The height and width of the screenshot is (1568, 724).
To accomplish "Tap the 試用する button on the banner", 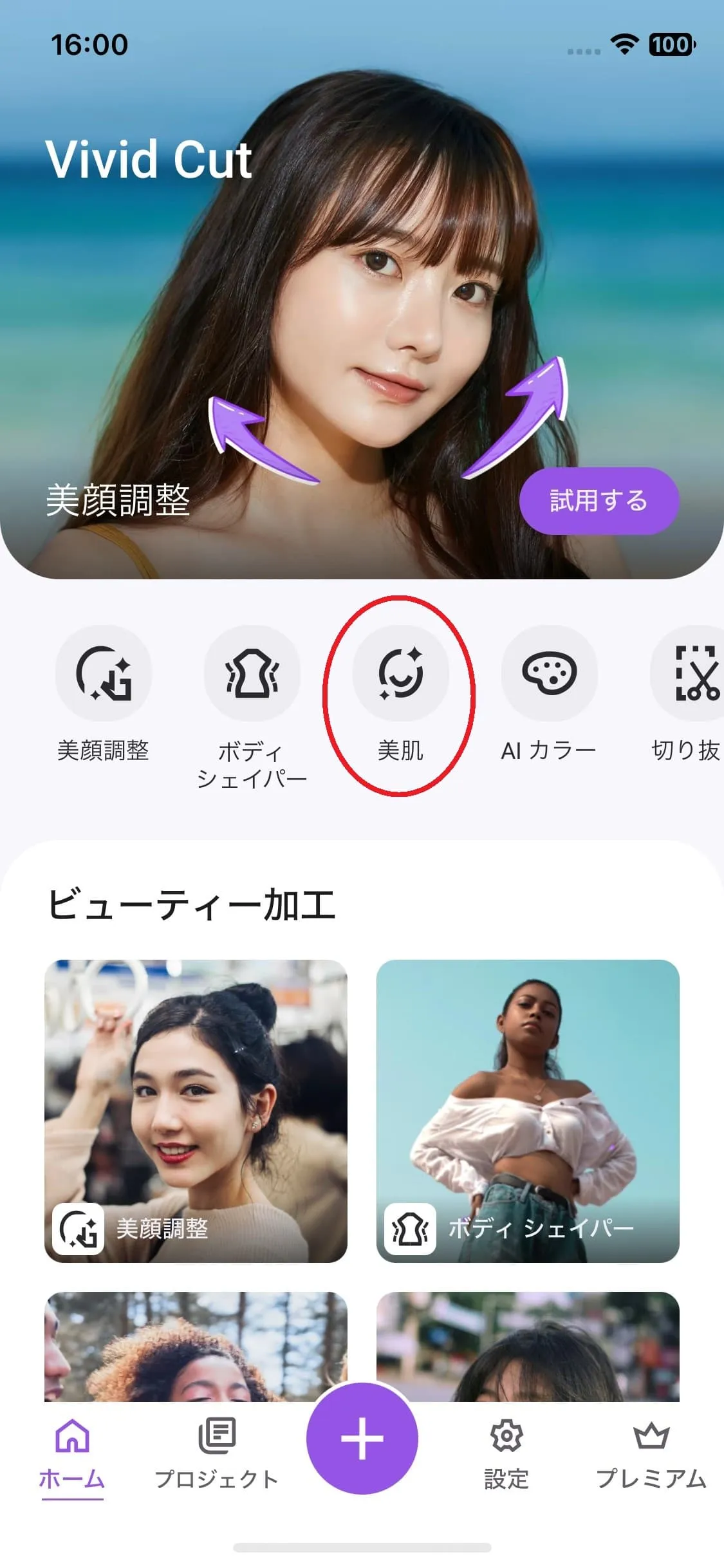I will [599, 501].
